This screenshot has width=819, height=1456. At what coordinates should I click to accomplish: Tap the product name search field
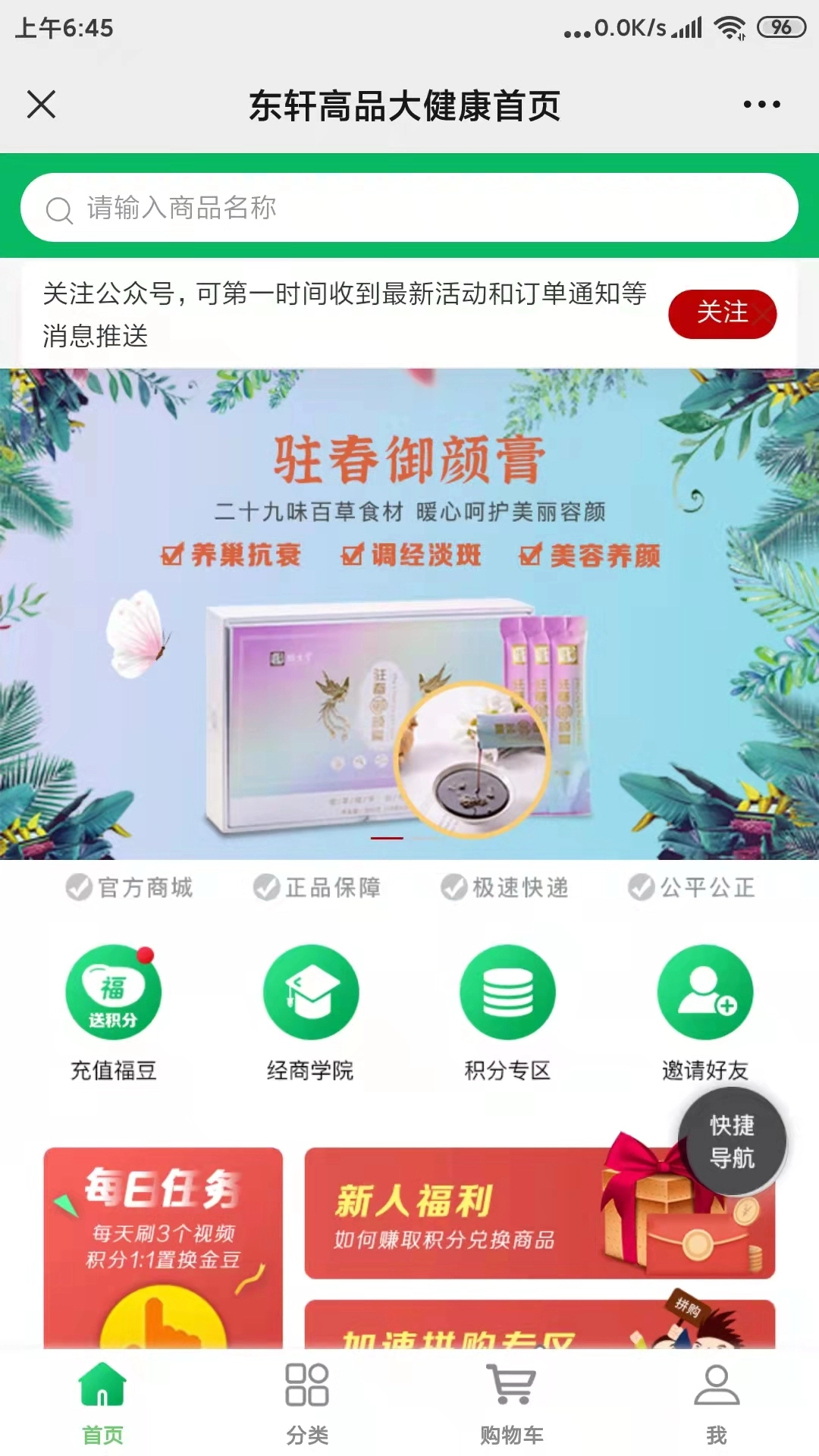tap(409, 208)
